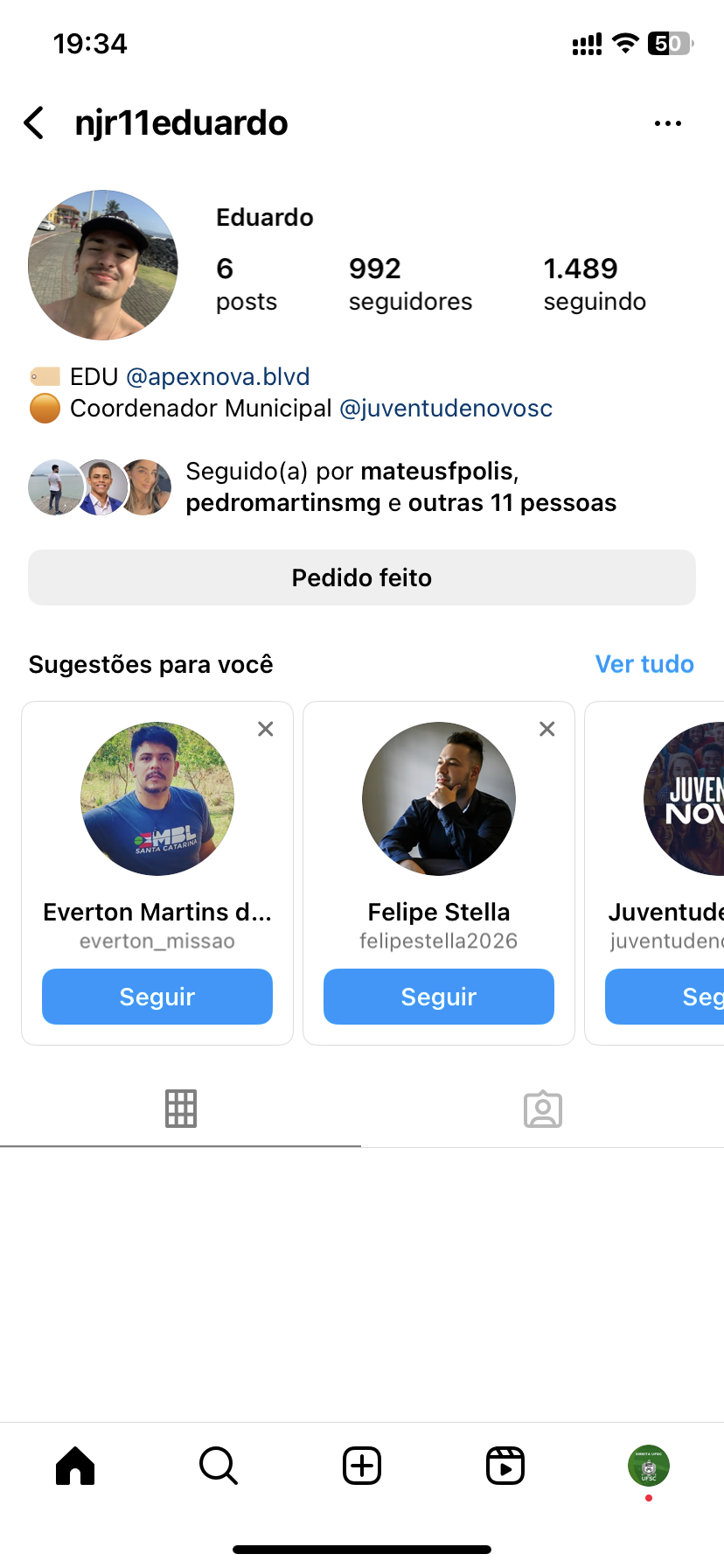Switch to the tagged photos tab

pyautogui.click(x=542, y=1109)
